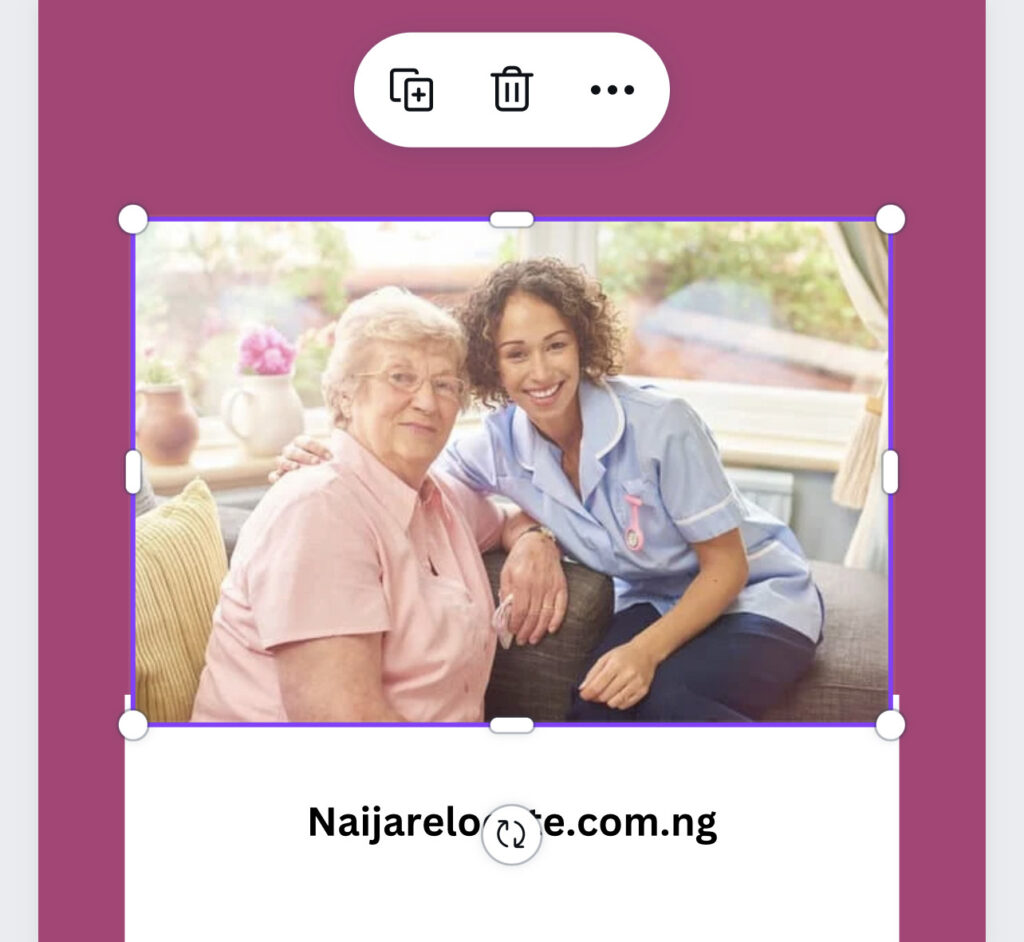Duplicate the selected image
The width and height of the screenshot is (1024, 942).
point(411,90)
